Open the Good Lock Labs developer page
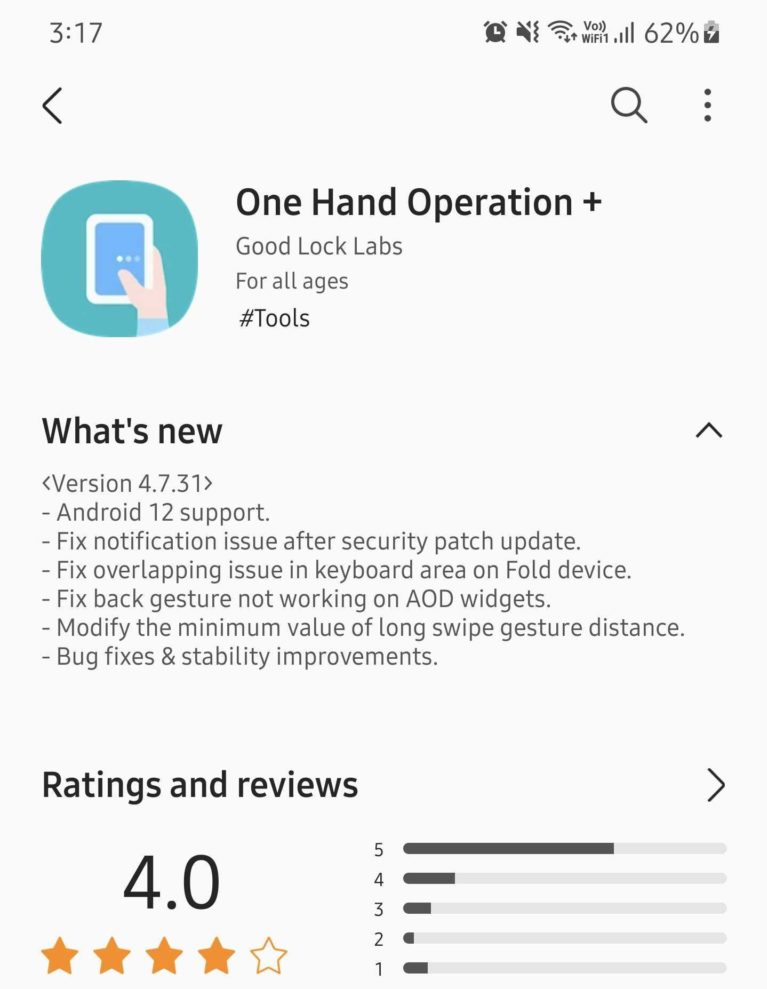 [319, 246]
